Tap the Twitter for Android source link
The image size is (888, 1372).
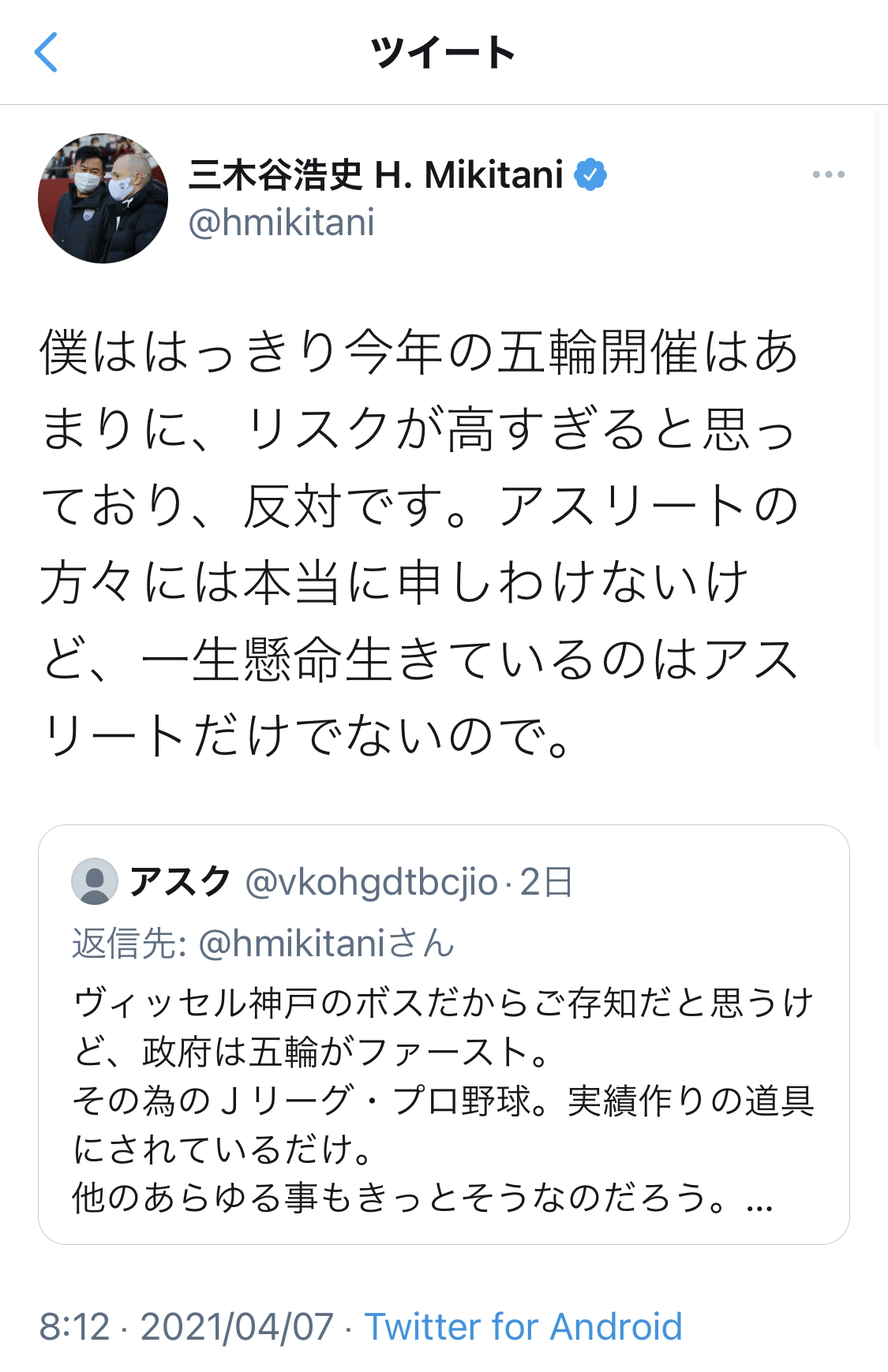tap(523, 1326)
